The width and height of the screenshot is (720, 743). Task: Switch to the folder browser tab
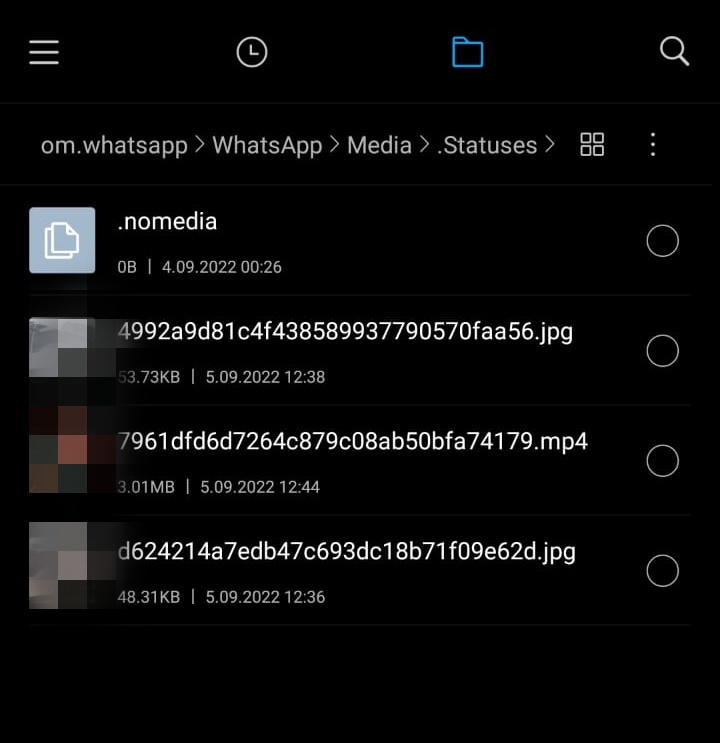467,52
